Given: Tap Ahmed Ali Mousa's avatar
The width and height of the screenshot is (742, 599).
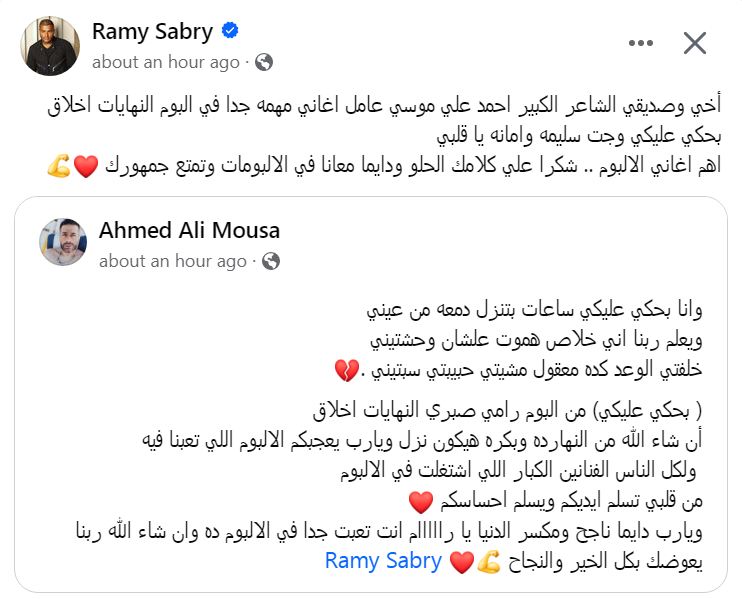Looking at the screenshot, I should click(63, 243).
